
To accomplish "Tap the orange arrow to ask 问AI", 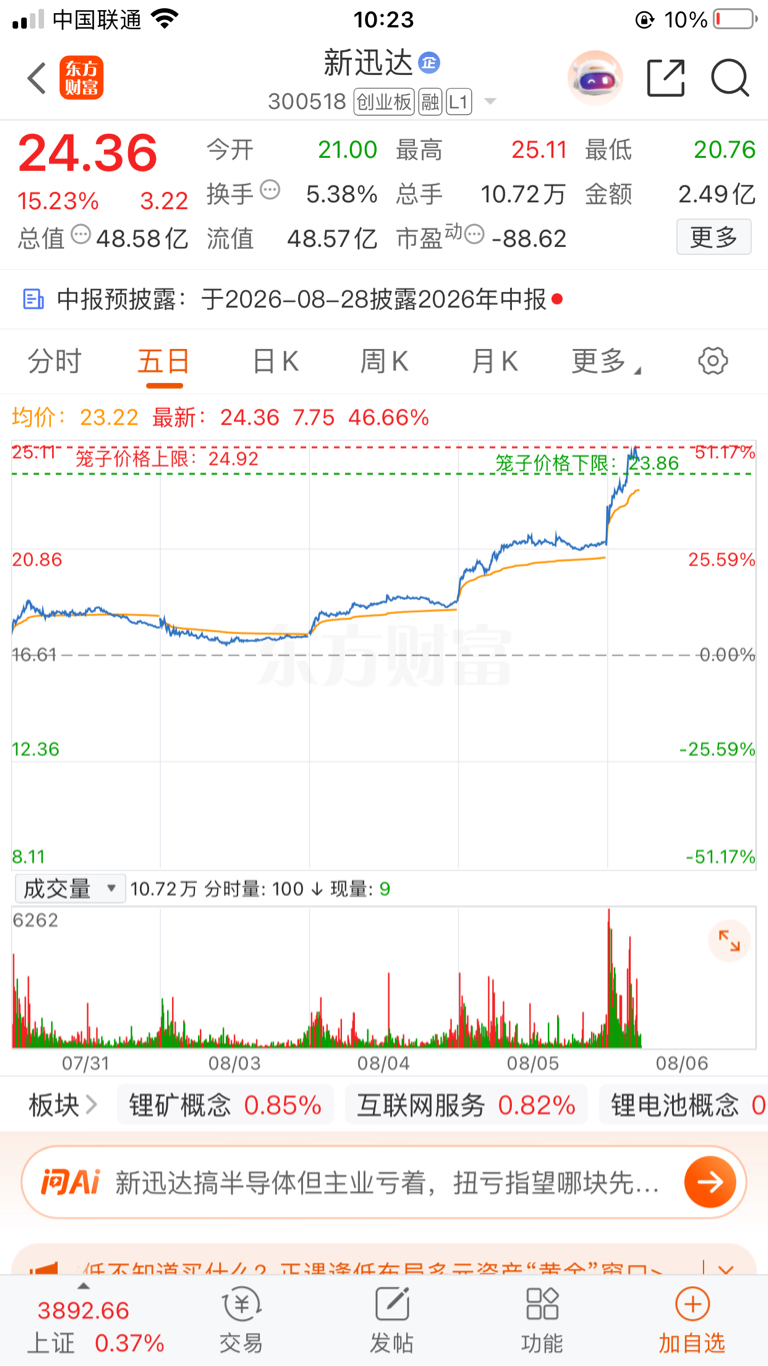I will (x=710, y=1182).
